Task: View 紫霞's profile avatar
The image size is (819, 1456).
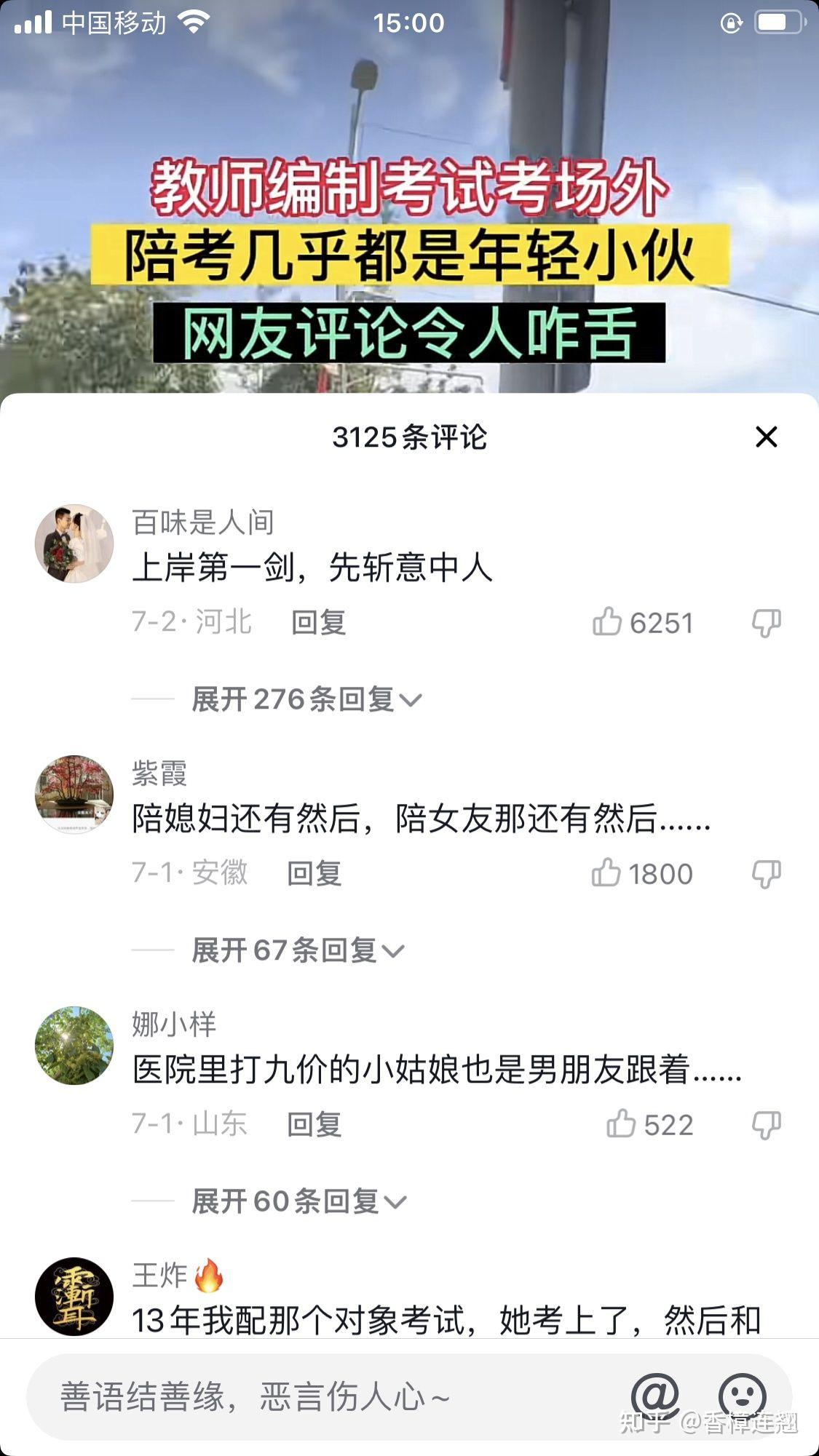Action: [x=74, y=794]
